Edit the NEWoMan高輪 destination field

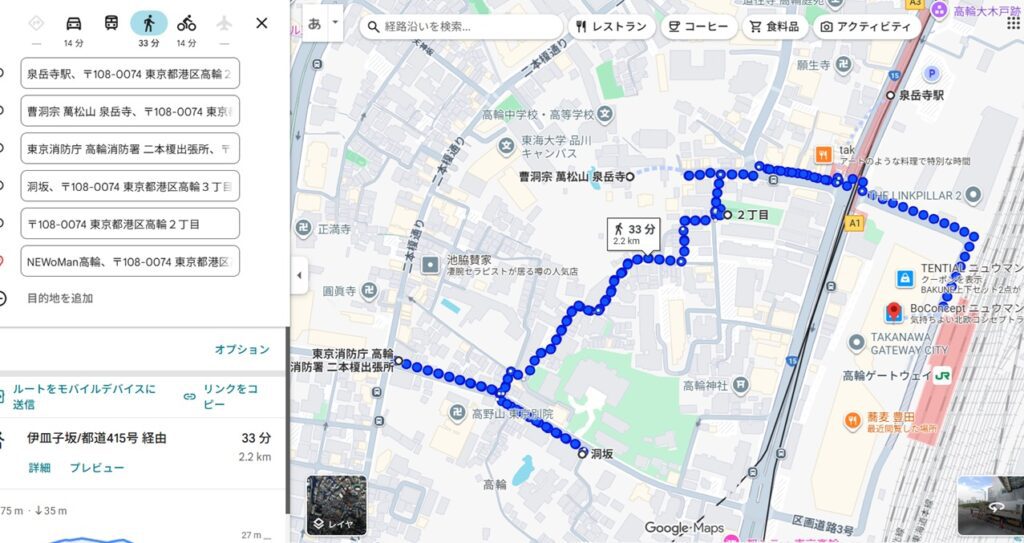130,261
